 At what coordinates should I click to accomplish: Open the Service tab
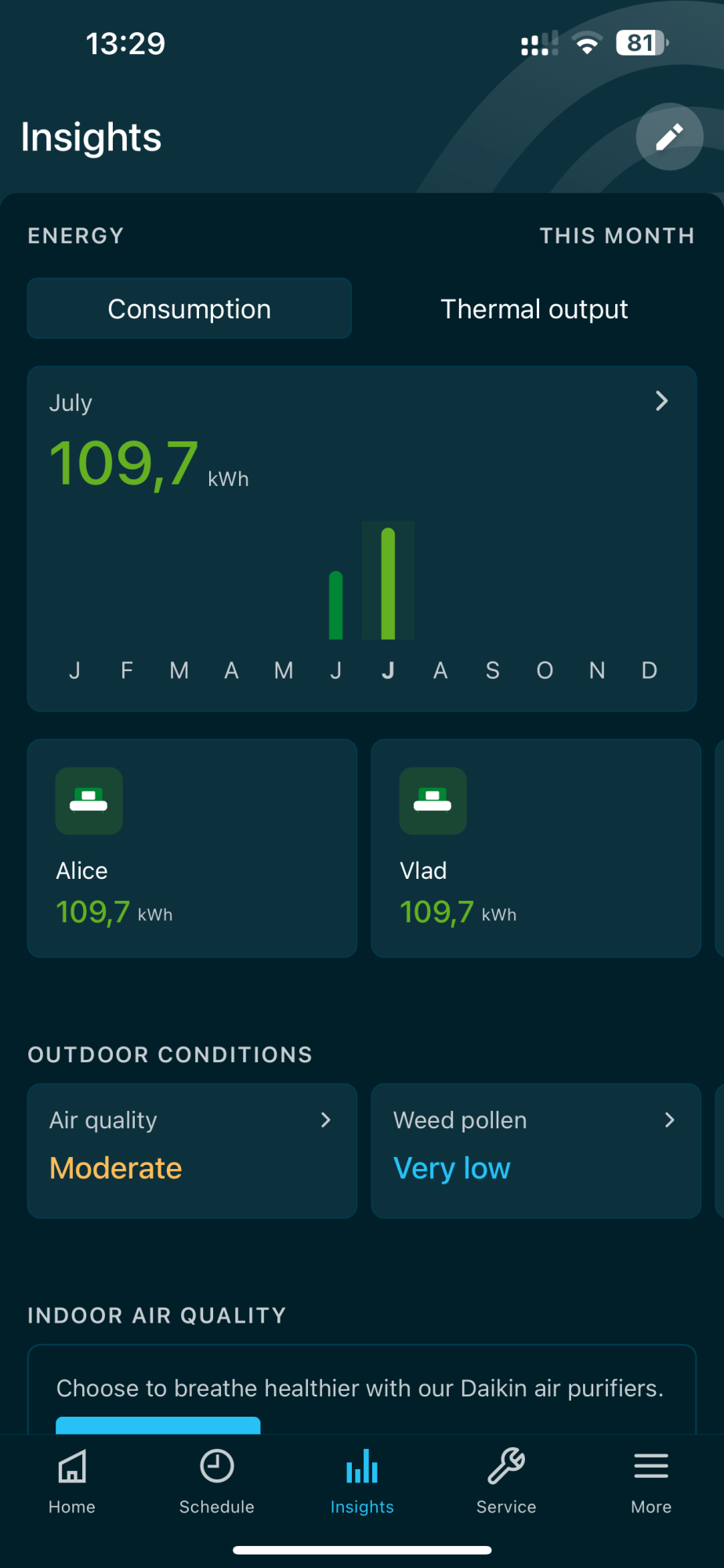point(506,1482)
